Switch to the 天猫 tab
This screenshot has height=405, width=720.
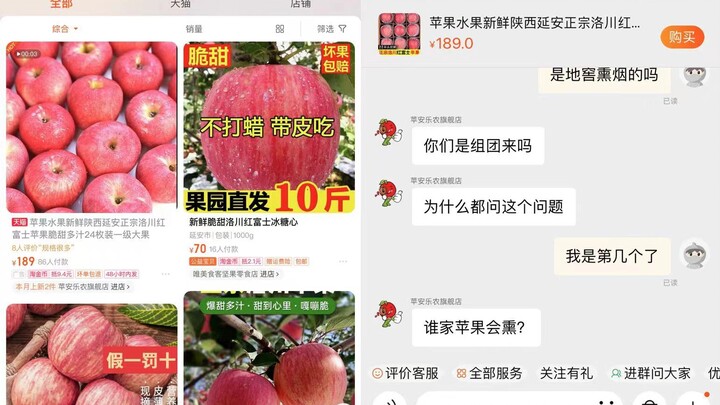click(180, 5)
